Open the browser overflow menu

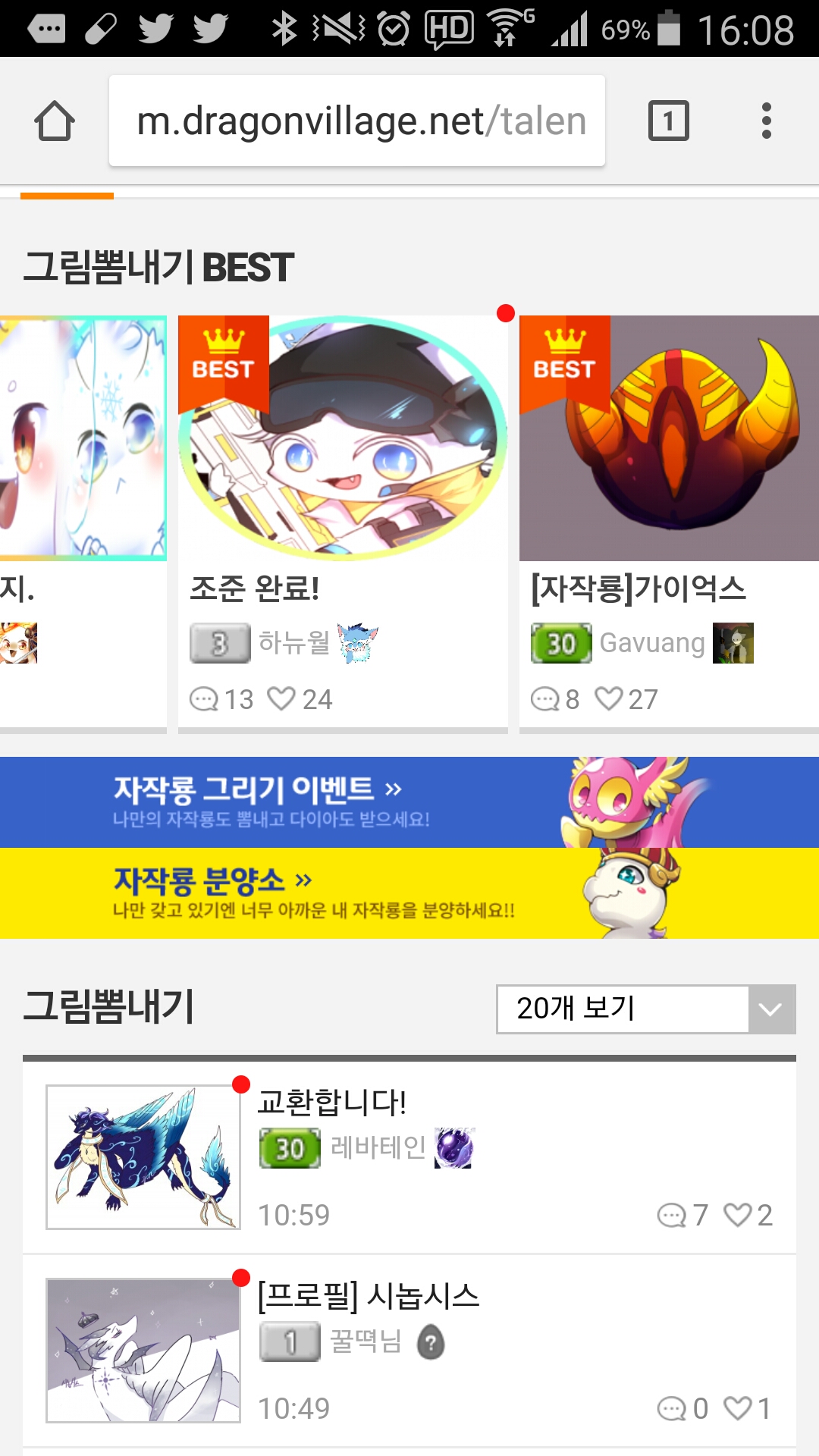(x=766, y=121)
